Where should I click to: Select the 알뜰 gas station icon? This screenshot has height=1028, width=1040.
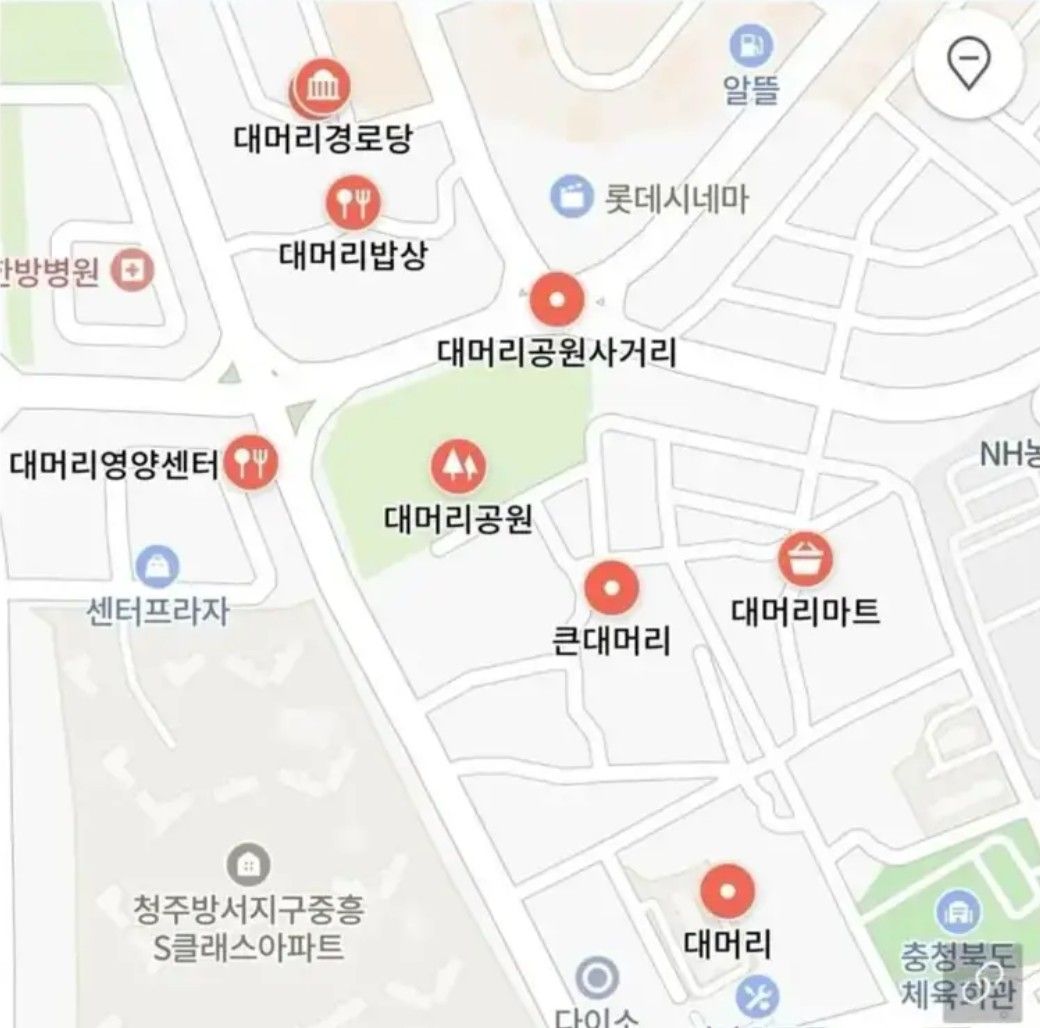(751, 46)
